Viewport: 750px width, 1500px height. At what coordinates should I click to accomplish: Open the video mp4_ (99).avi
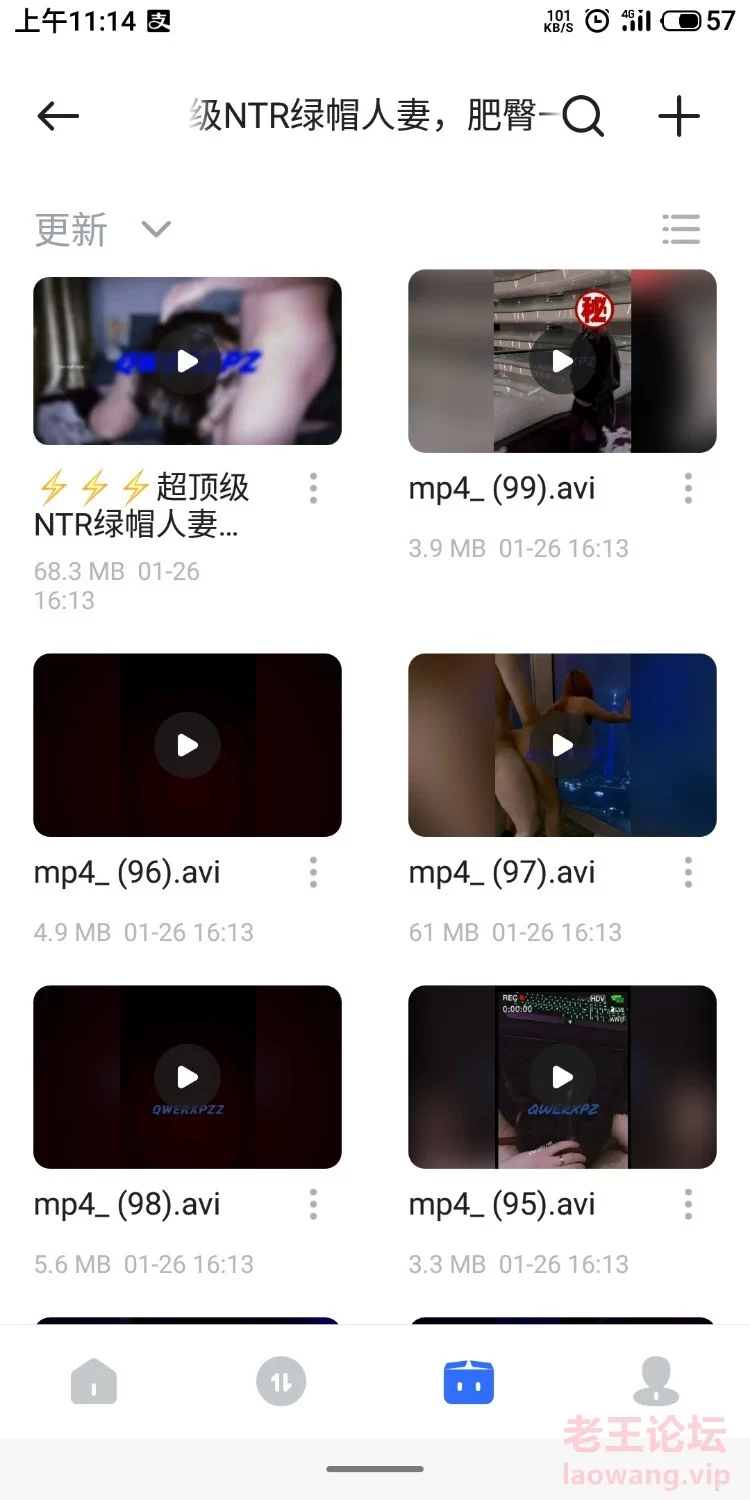[x=562, y=361]
